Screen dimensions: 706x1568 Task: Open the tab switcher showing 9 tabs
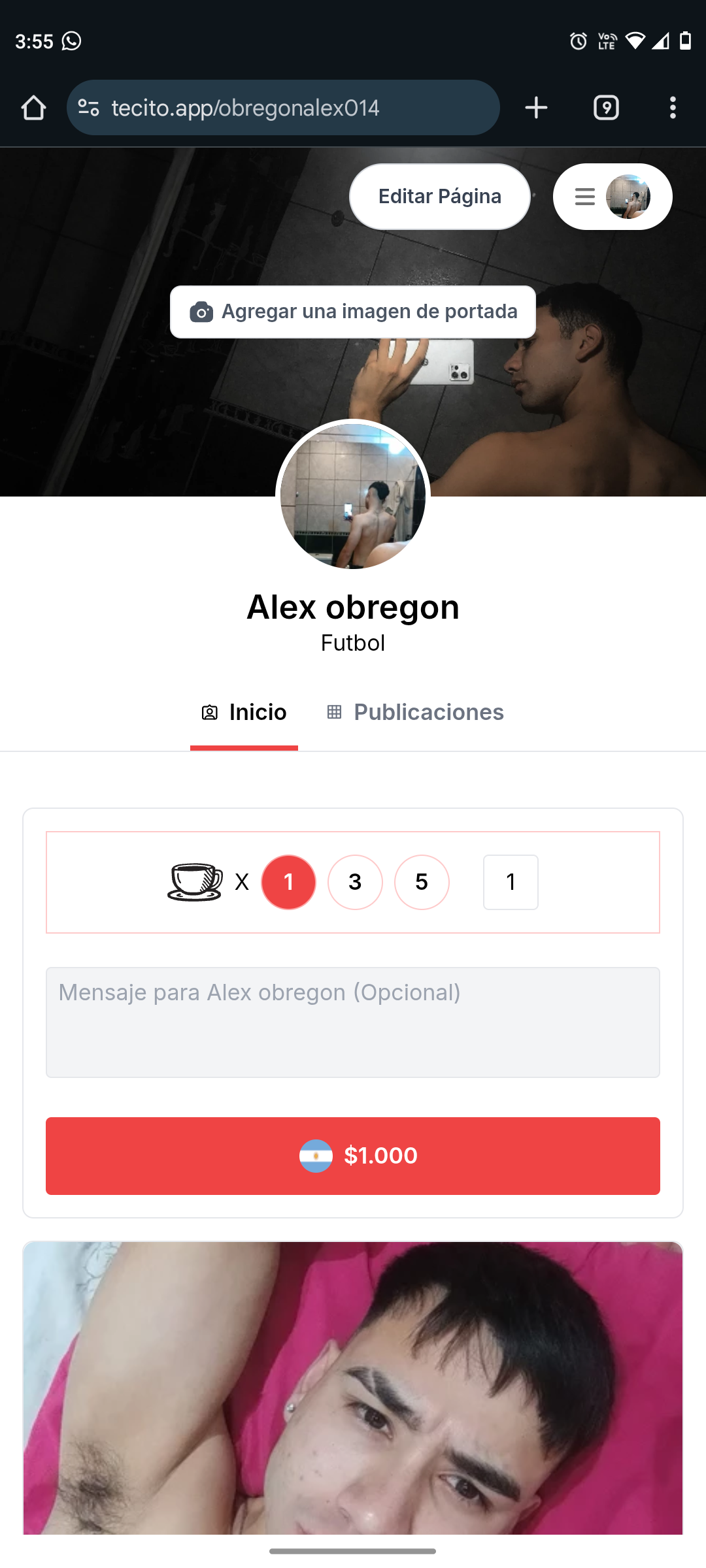(606, 108)
